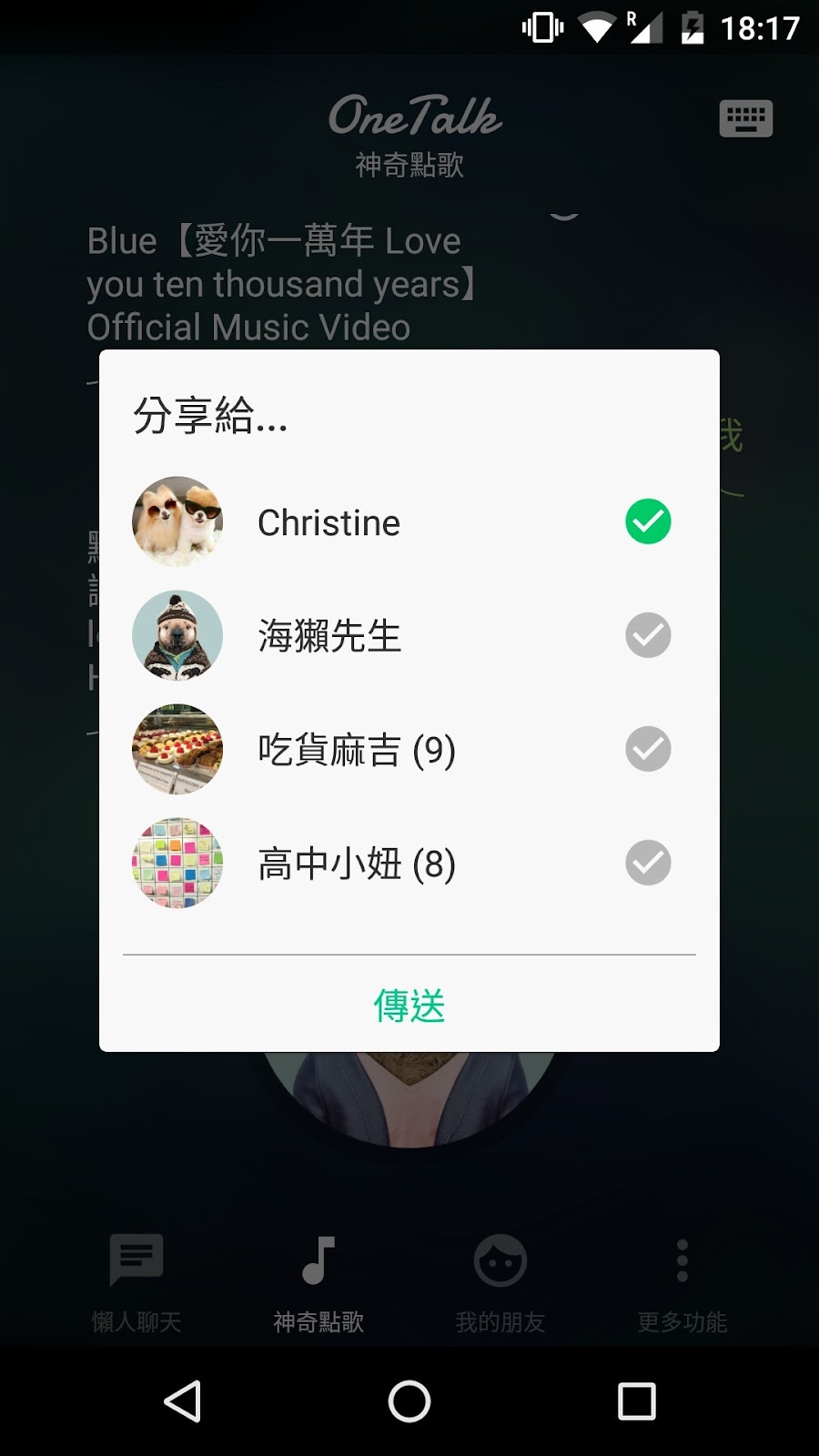Go to the home screen
This screenshot has height=1456, width=819.
409,1401
